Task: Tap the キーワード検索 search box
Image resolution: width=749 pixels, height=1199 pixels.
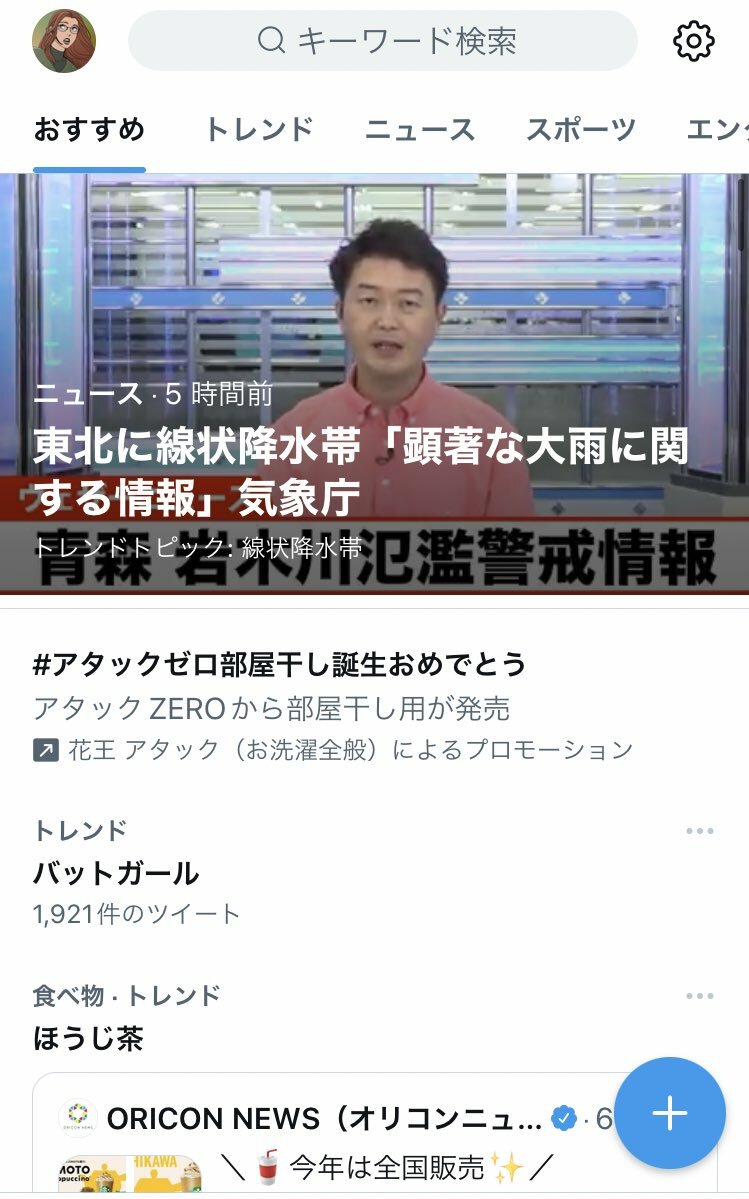Action: coord(383,41)
